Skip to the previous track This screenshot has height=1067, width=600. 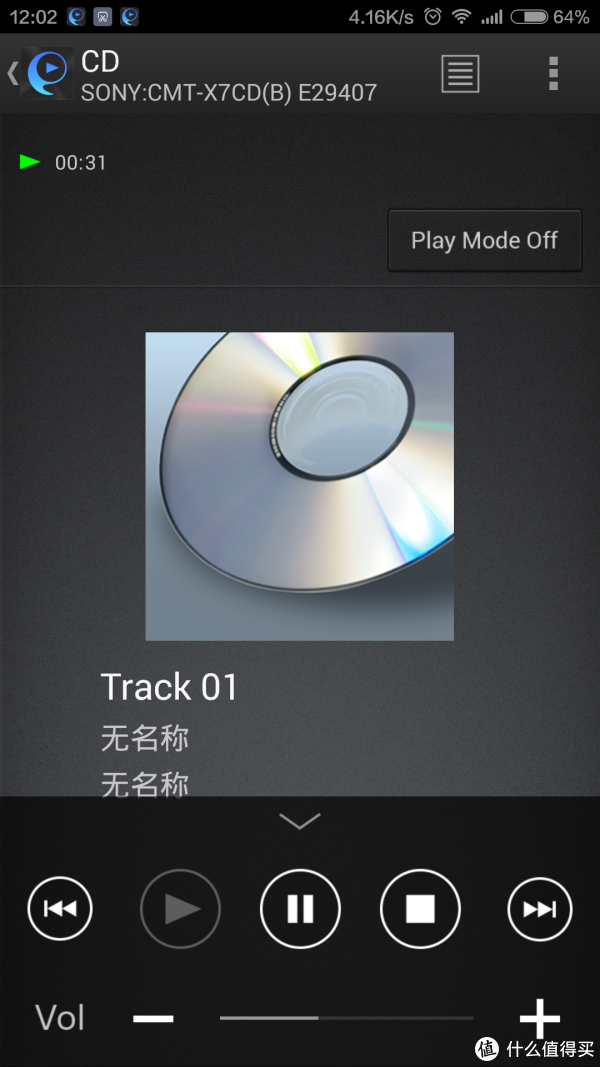point(60,909)
